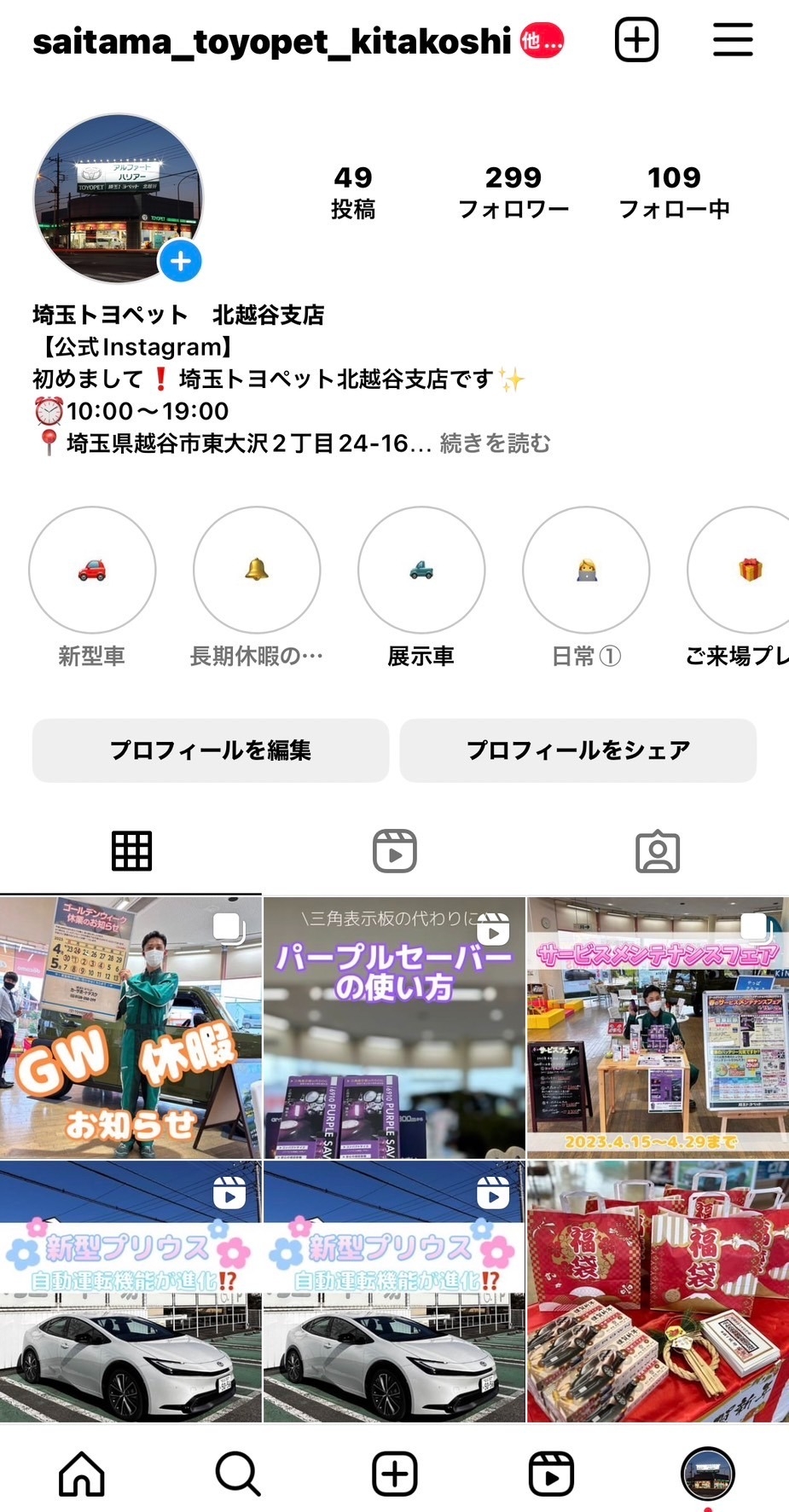Switch to the Reels tab on profile

[395, 851]
